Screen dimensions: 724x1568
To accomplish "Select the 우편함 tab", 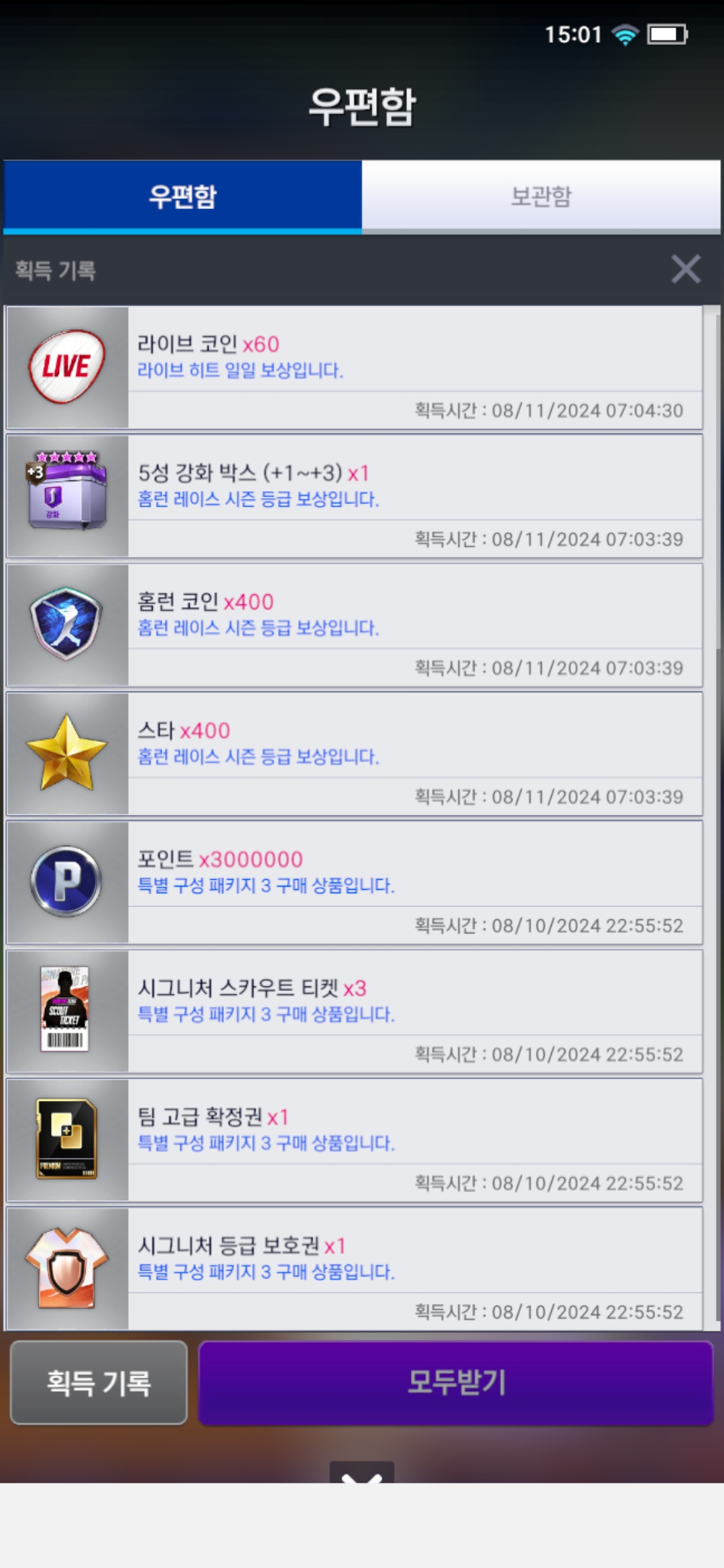I will point(182,196).
